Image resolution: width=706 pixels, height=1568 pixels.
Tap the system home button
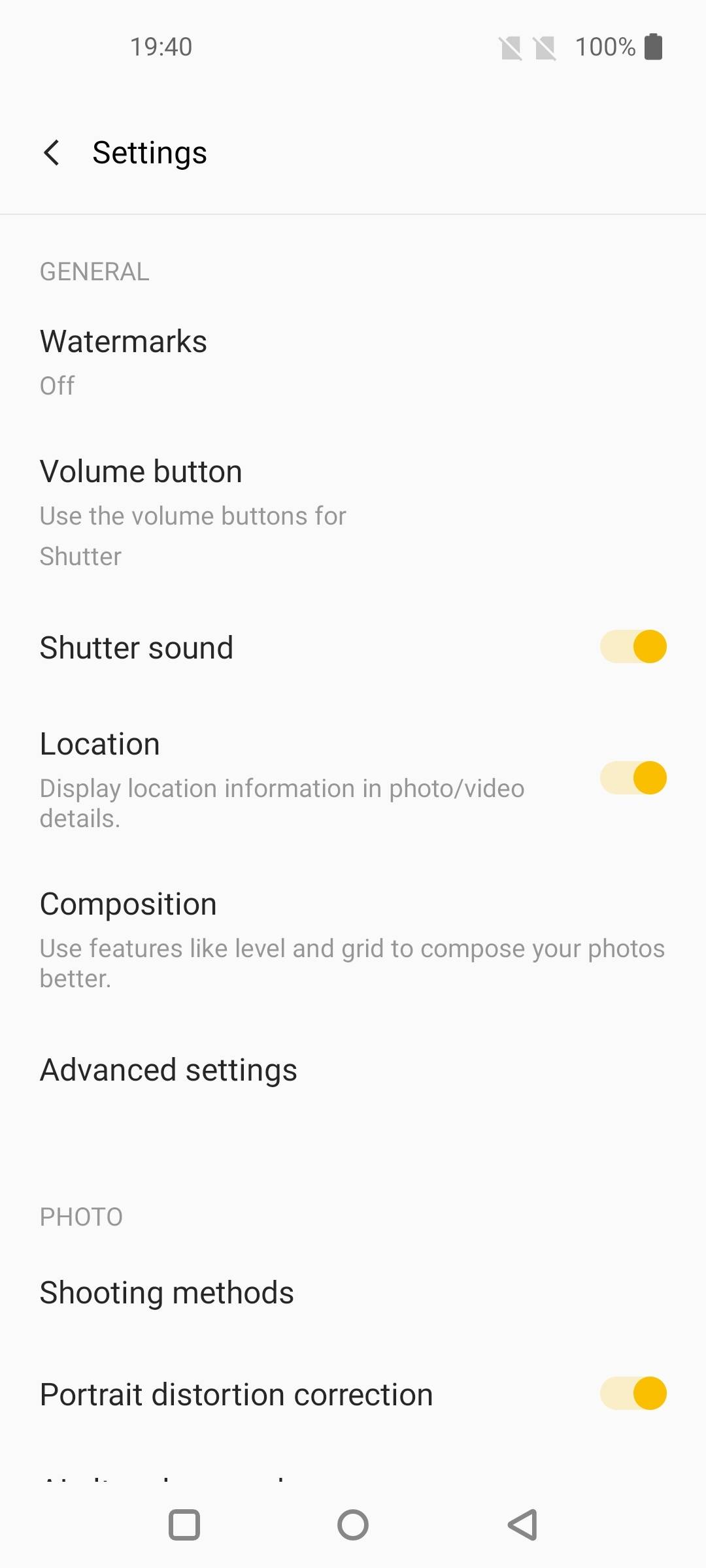tap(353, 1525)
